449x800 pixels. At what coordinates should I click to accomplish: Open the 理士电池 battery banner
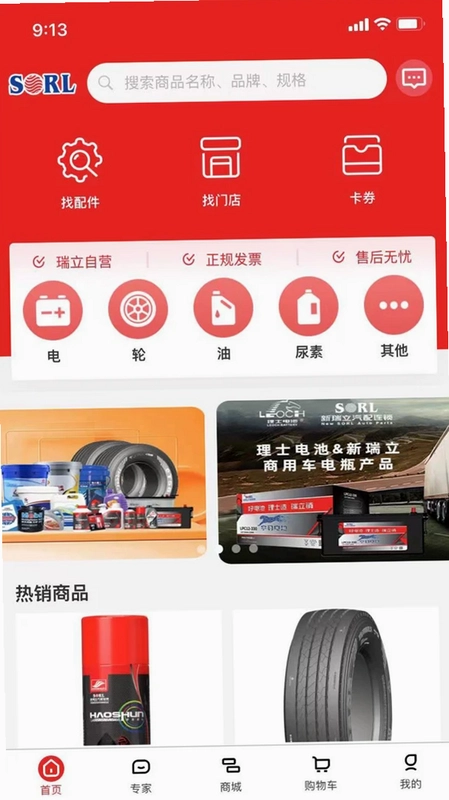(x=333, y=481)
